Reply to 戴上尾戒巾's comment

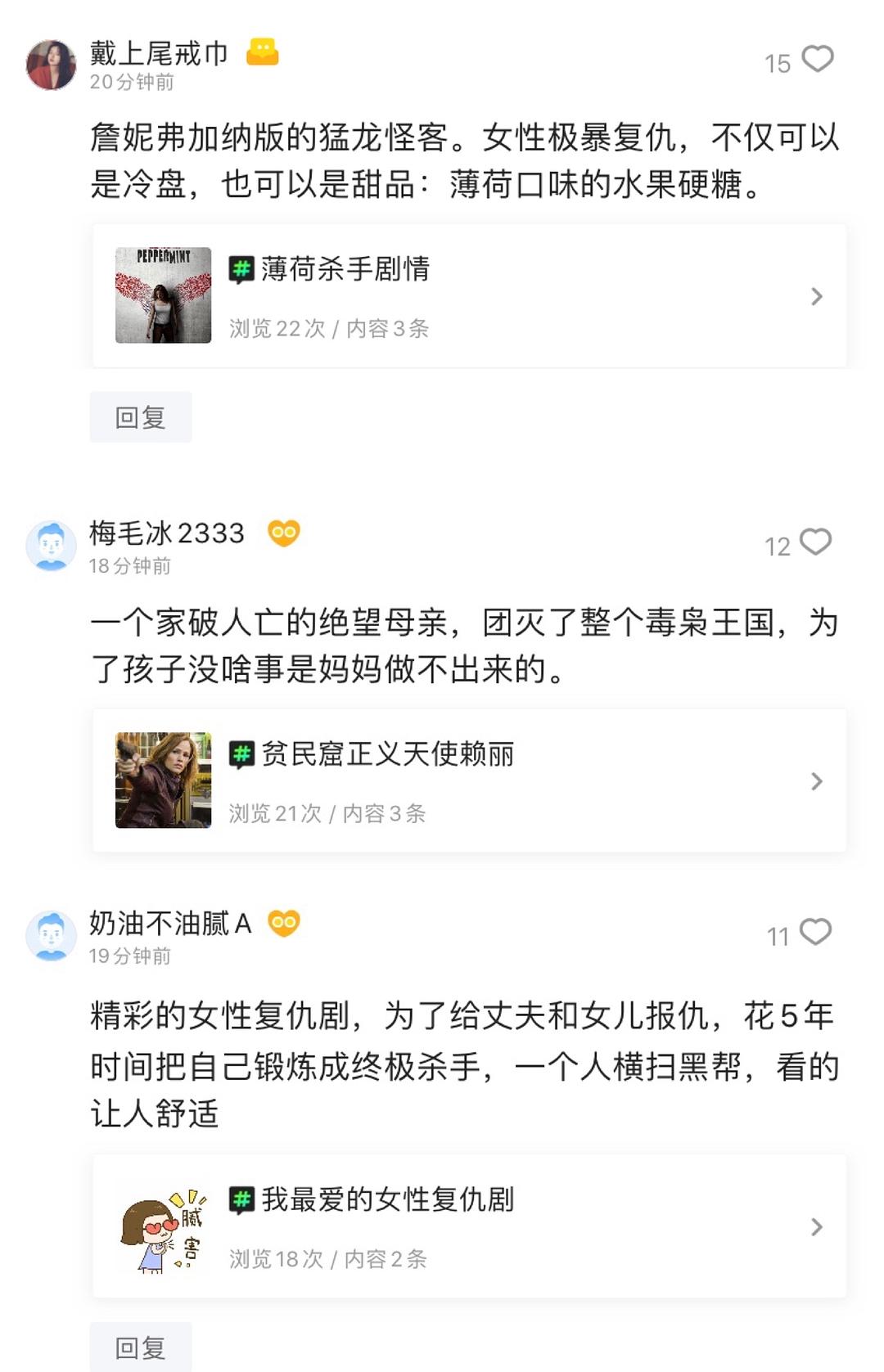coord(141,417)
